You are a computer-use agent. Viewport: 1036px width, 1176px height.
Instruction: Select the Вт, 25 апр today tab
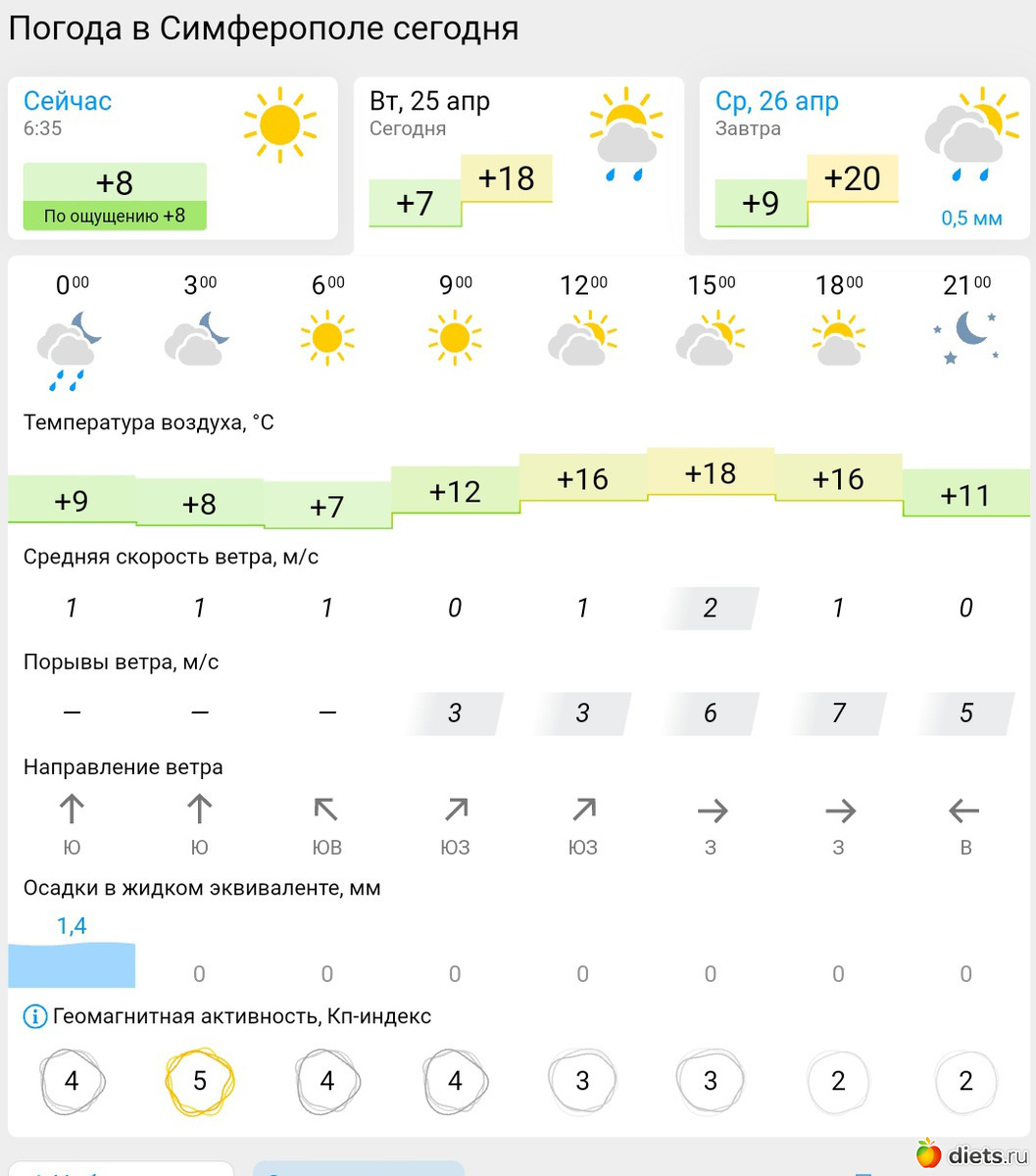517,157
